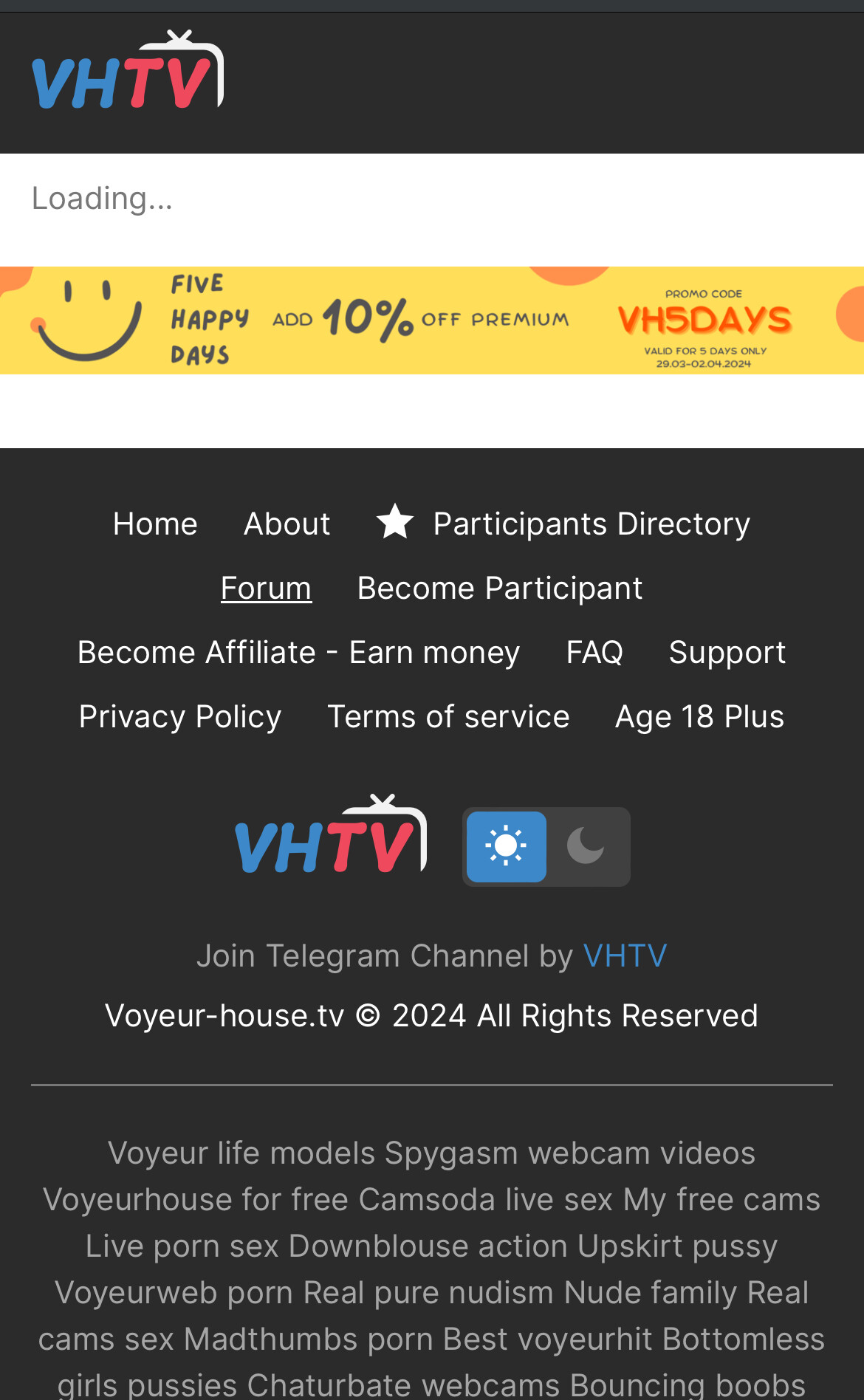View Terms of service
The image size is (864, 1400).
click(448, 717)
